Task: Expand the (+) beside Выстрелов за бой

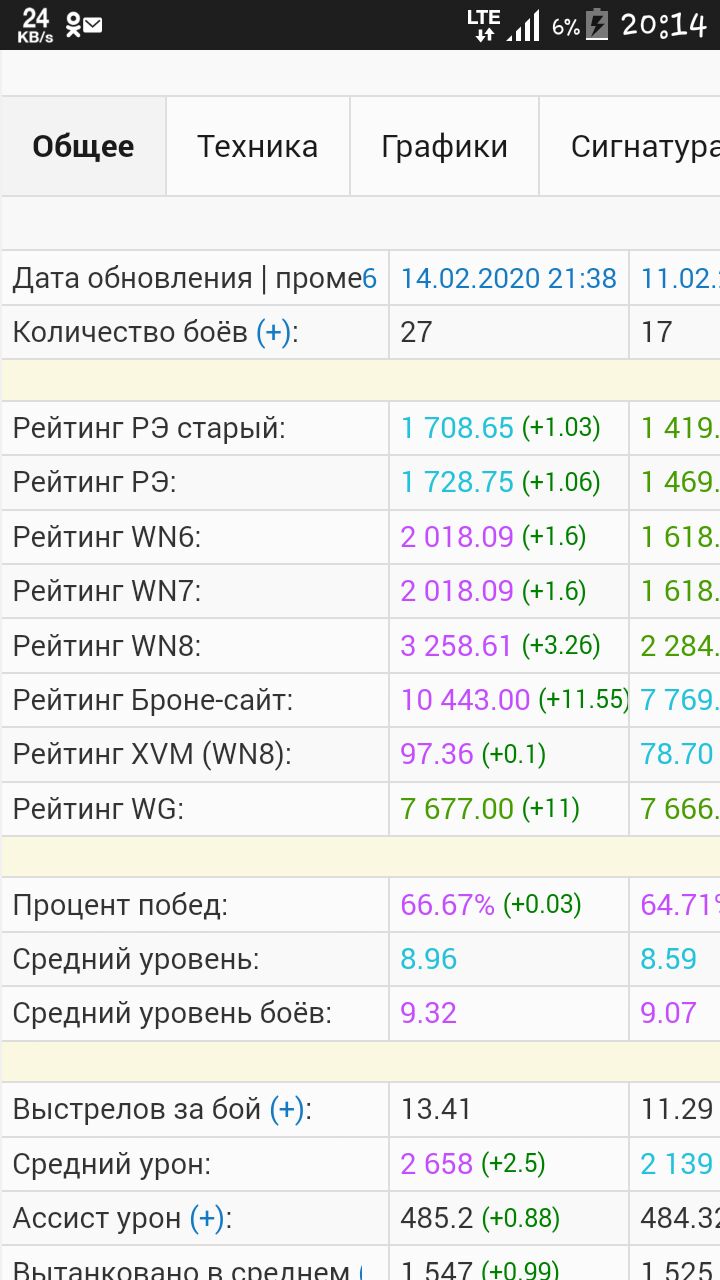Action: [x=287, y=1109]
